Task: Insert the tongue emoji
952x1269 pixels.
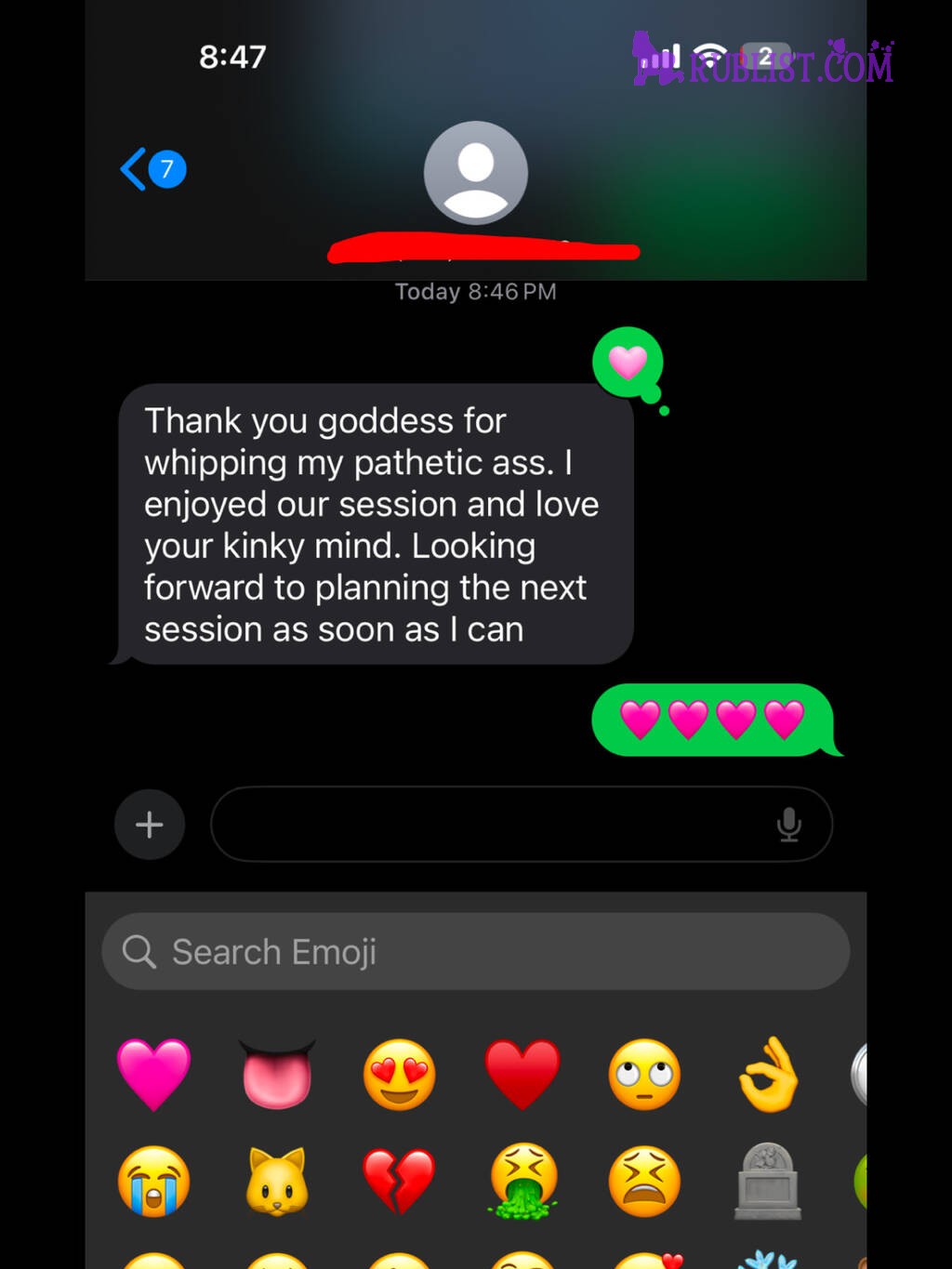Action: coord(277,1075)
